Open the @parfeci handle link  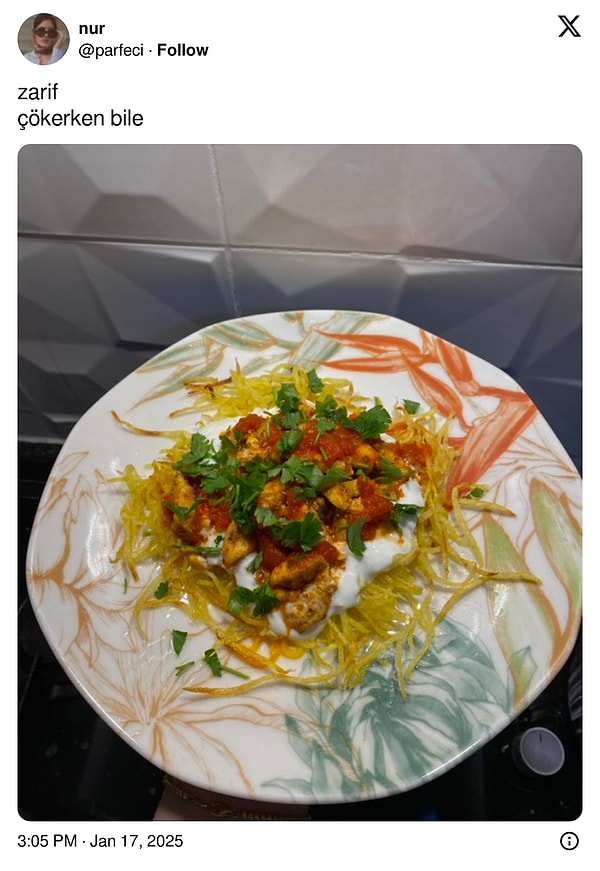tap(111, 50)
